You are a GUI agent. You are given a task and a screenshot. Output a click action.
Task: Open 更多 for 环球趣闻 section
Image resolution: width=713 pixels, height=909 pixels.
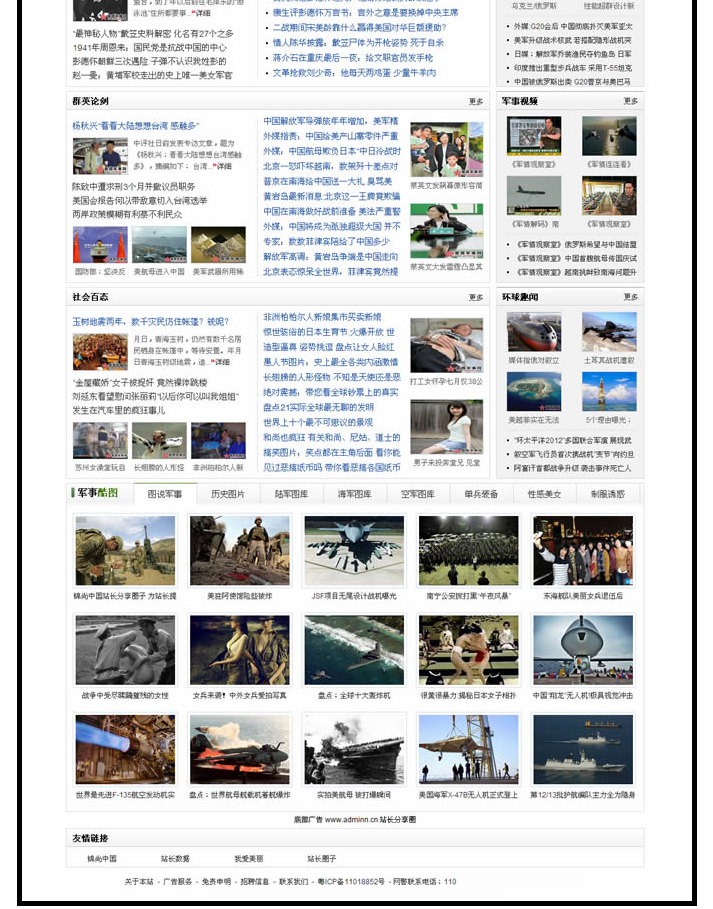click(630, 297)
